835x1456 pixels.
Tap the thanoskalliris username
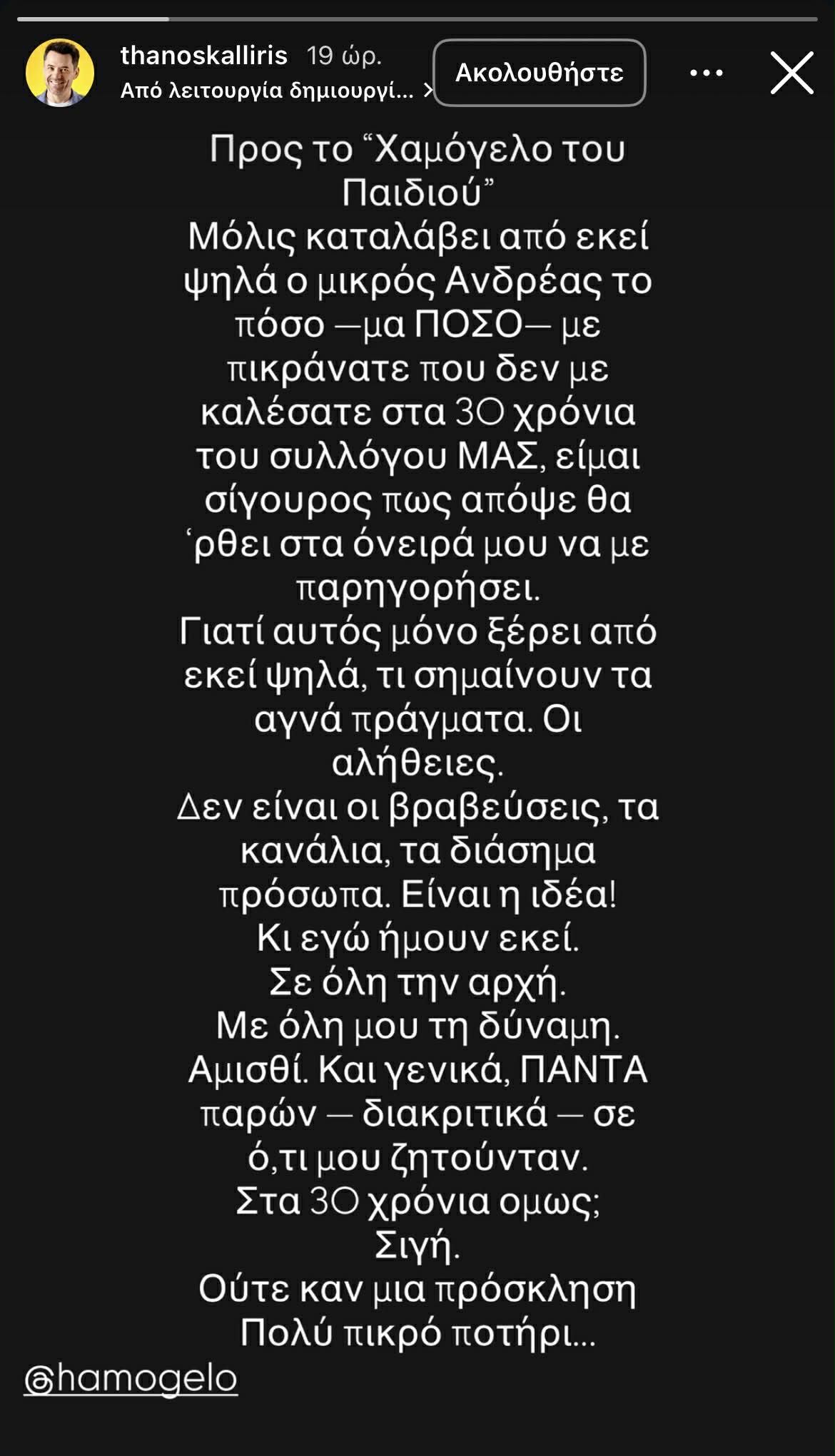pos(203,56)
